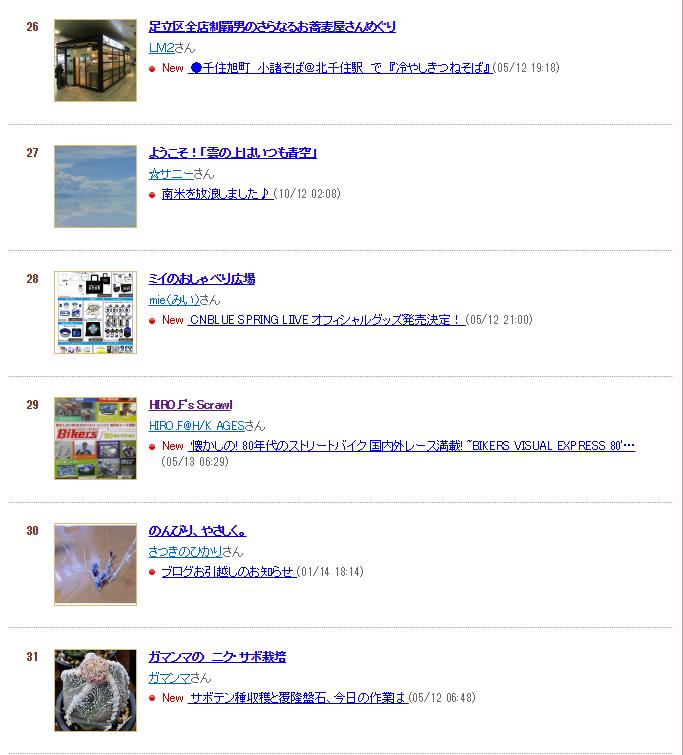The width and height of the screenshot is (683, 755).
Task: Open blog titled 足立区全店制覇男のさらなるお蕎麦屋さんめぐり
Action: (272, 27)
